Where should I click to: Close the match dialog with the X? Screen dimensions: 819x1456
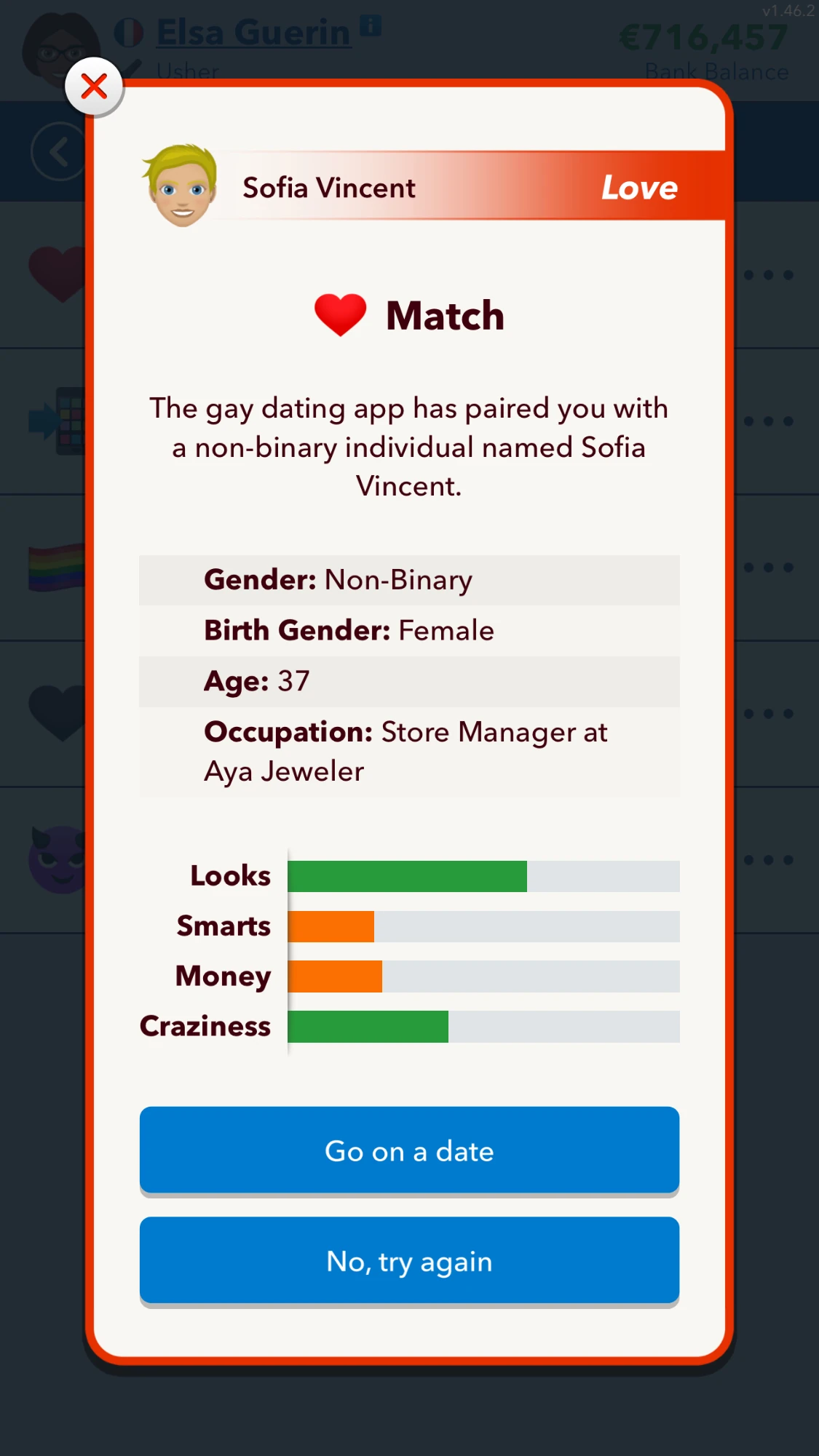pyautogui.click(x=95, y=87)
